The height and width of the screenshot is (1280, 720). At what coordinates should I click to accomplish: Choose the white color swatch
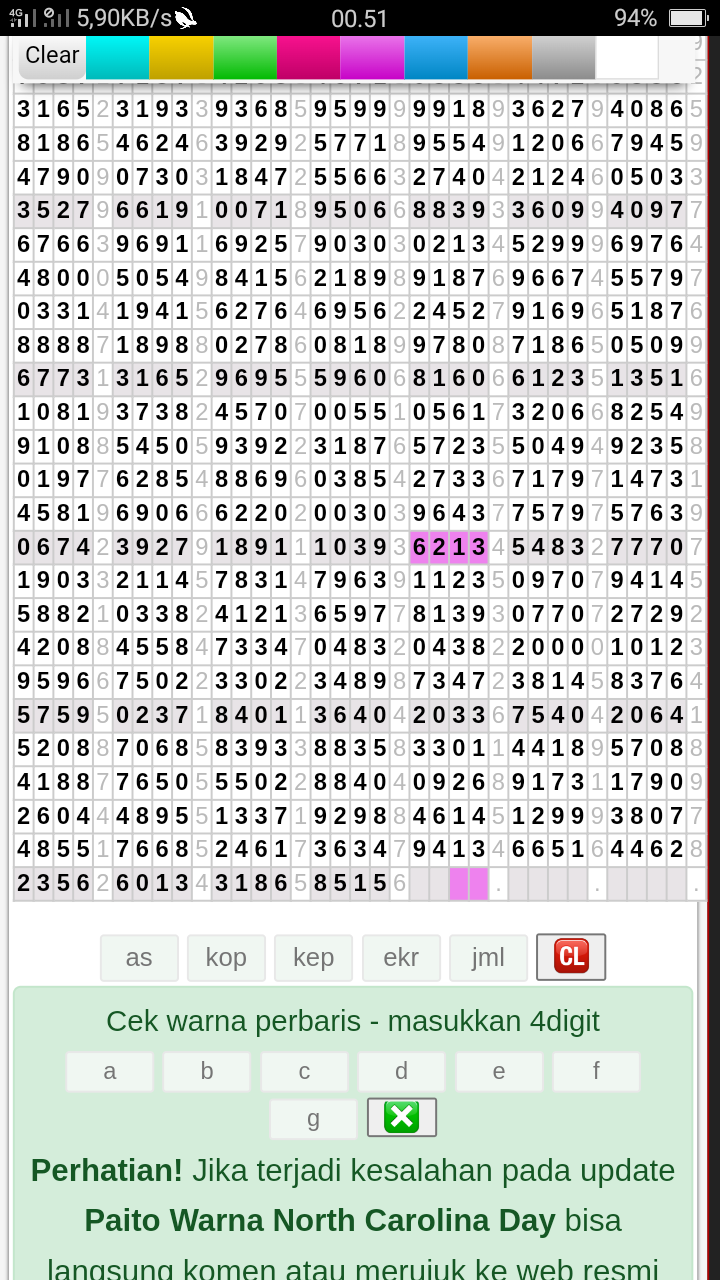[627, 57]
